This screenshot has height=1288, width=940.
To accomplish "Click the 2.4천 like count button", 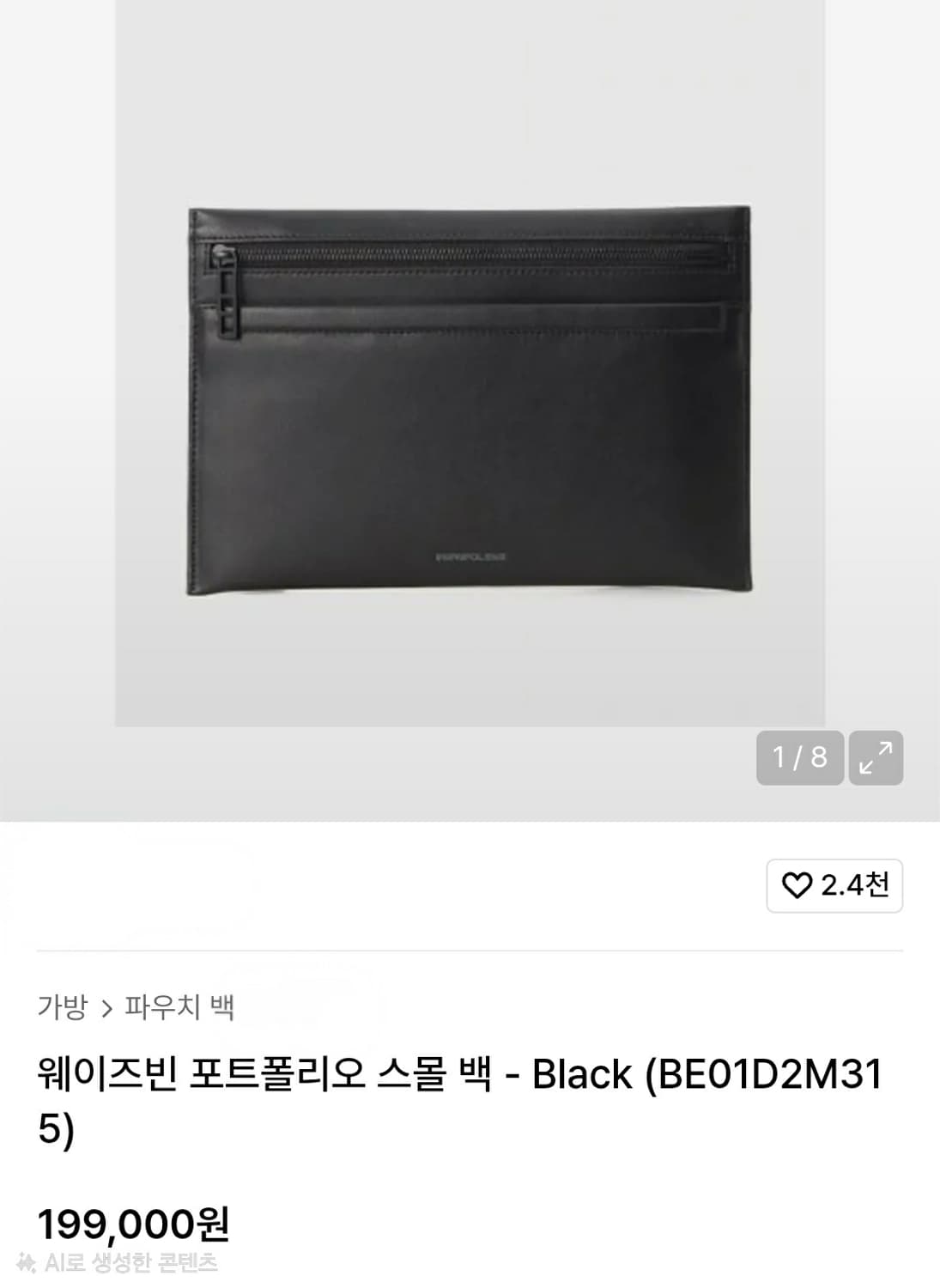I will [834, 885].
